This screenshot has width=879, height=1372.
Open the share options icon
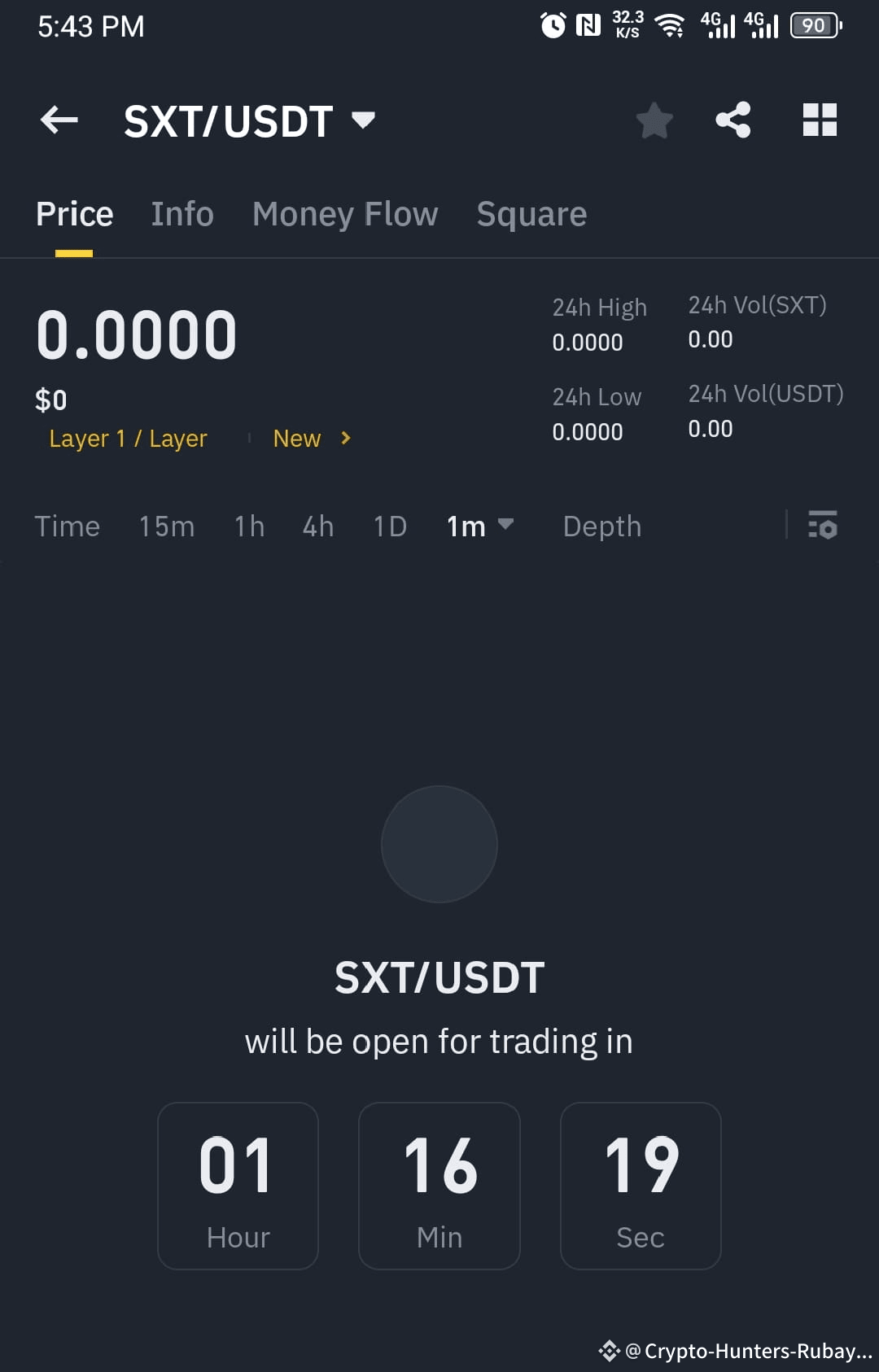coord(733,120)
